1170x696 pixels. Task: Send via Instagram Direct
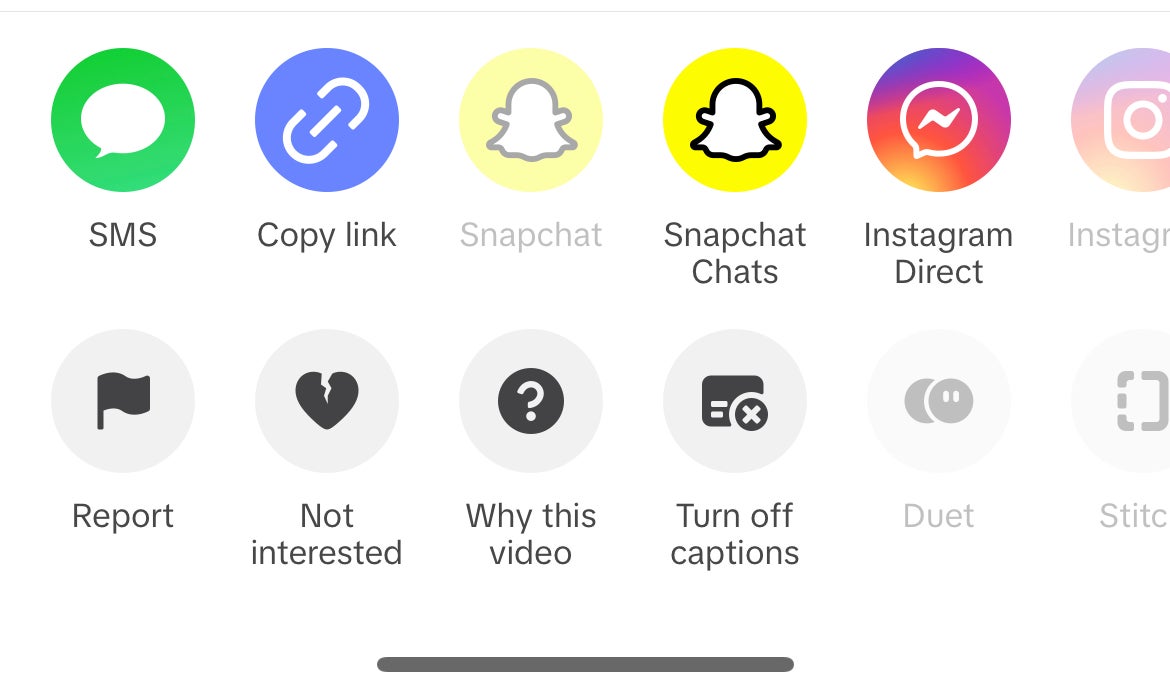(x=939, y=120)
